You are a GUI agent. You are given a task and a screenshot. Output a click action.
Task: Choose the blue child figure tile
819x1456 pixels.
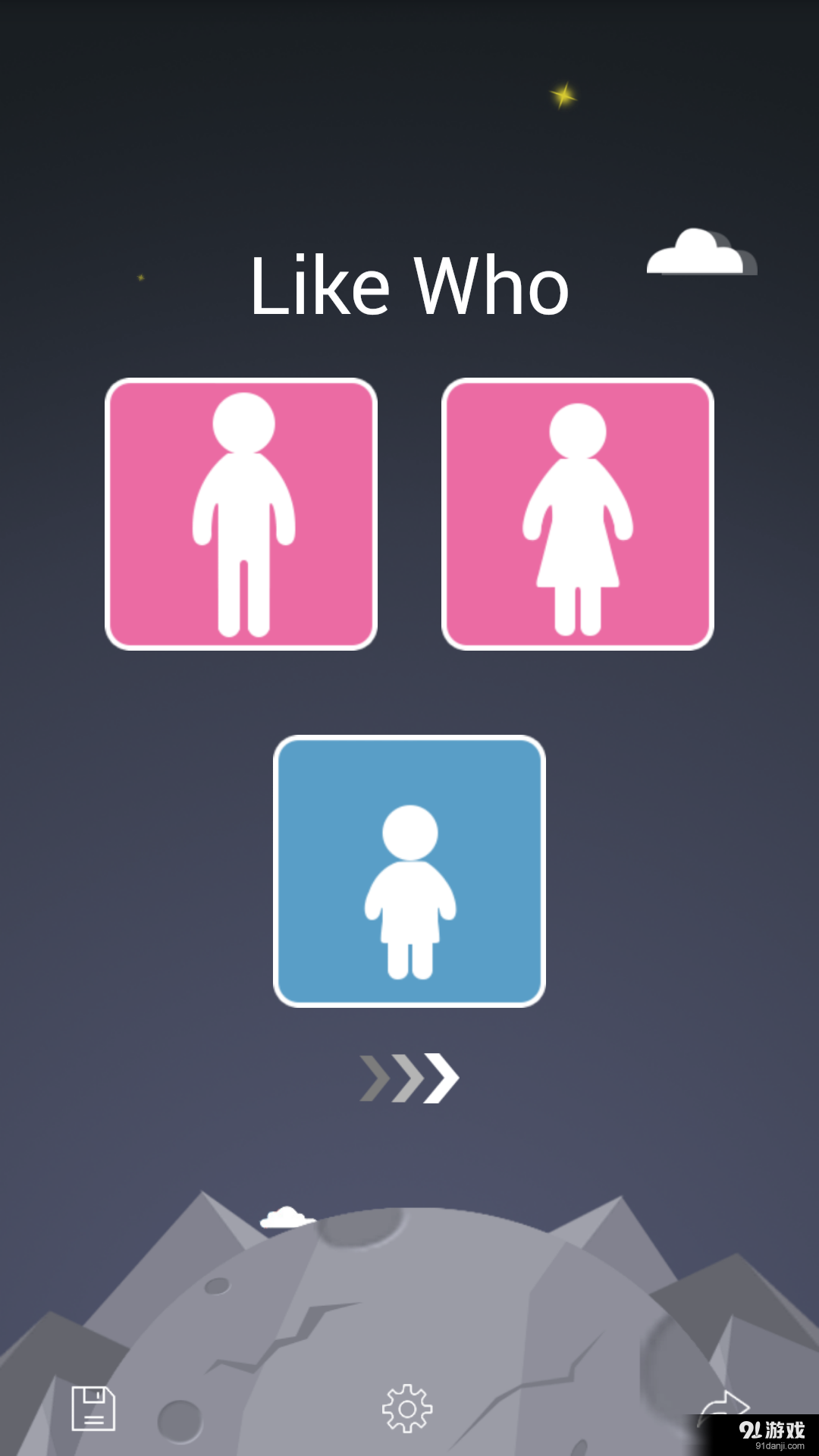click(x=409, y=871)
